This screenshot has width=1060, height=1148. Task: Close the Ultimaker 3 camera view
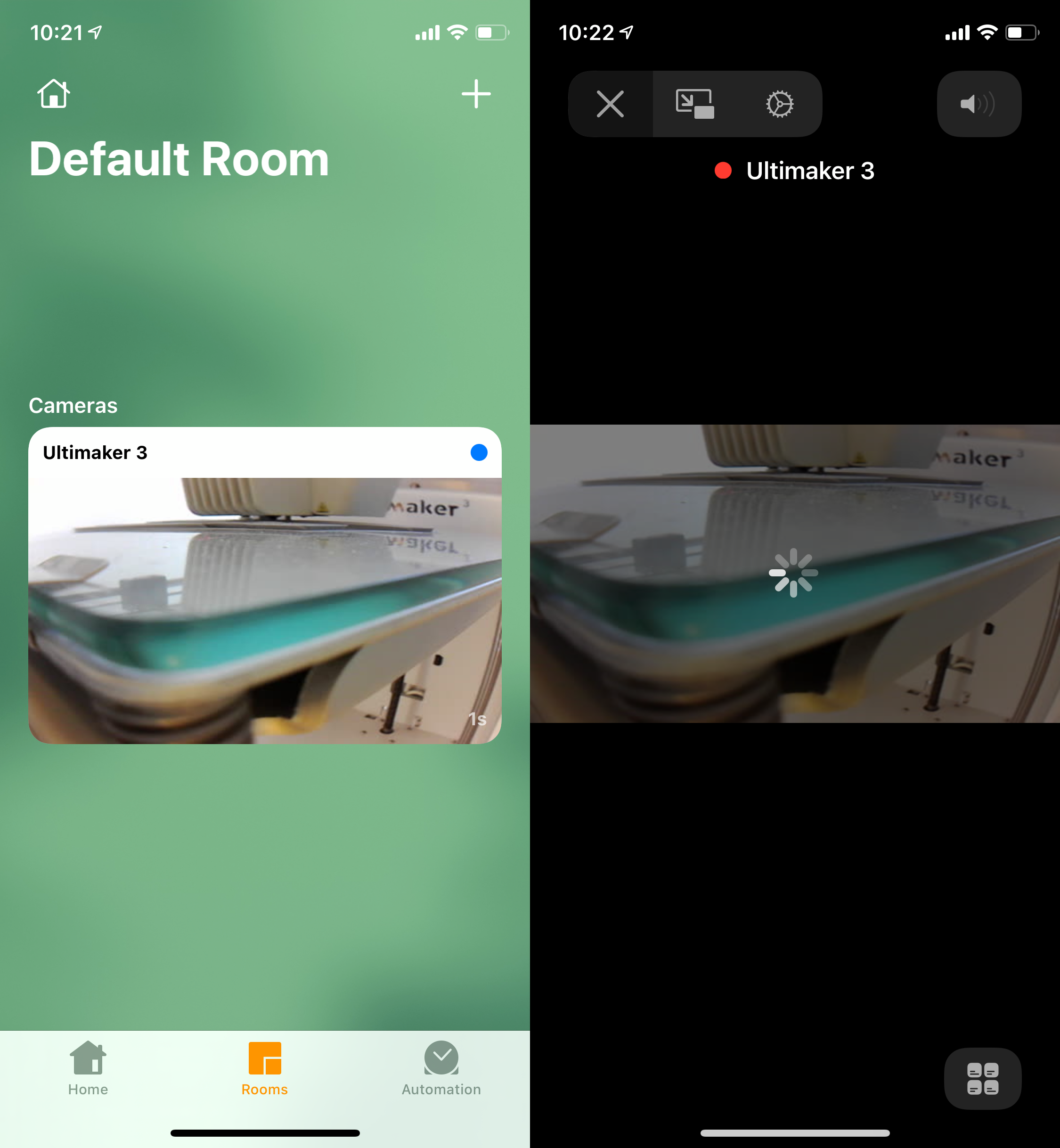[x=610, y=104]
